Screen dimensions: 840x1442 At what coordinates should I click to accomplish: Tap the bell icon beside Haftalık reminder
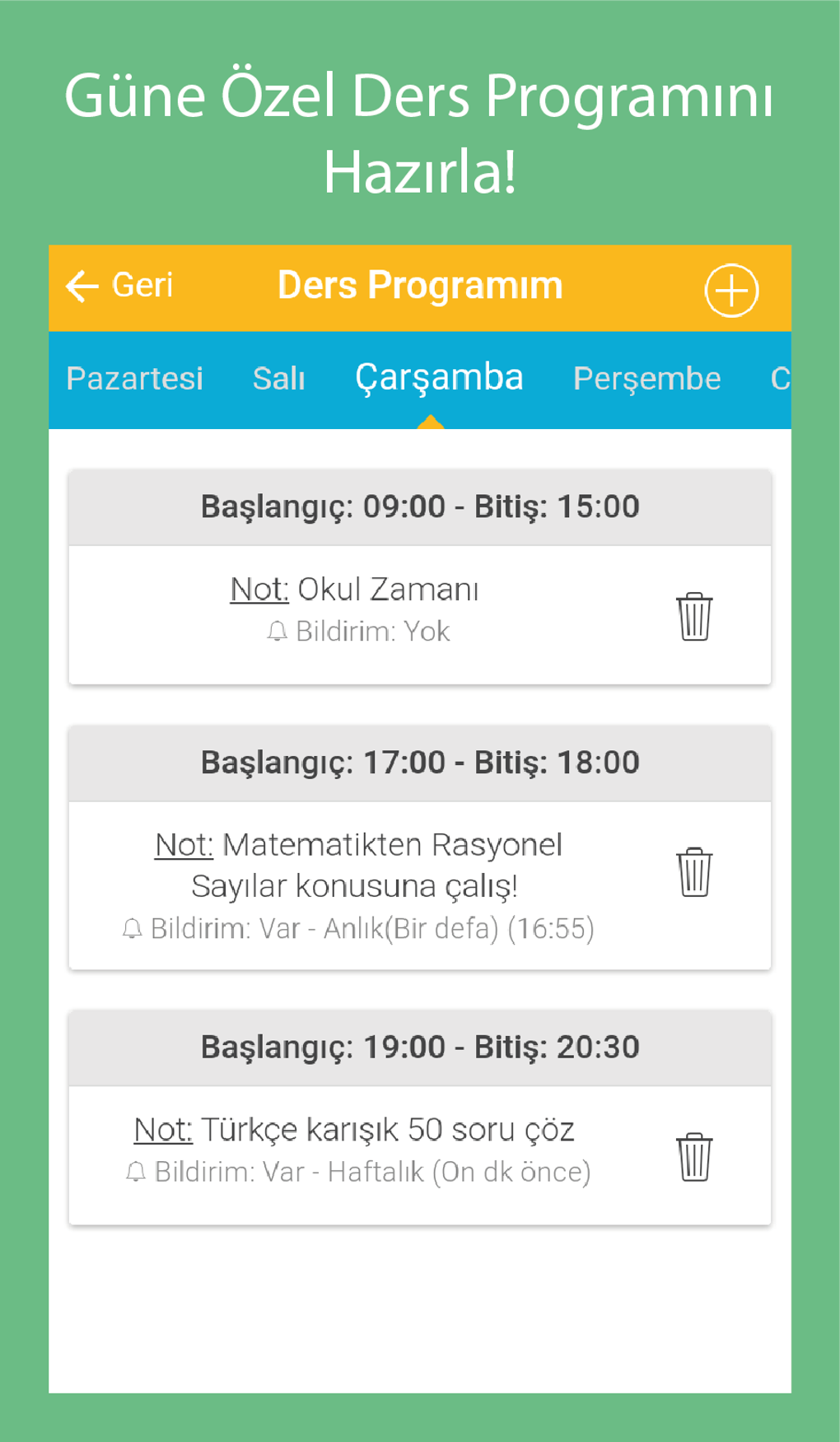(137, 1172)
